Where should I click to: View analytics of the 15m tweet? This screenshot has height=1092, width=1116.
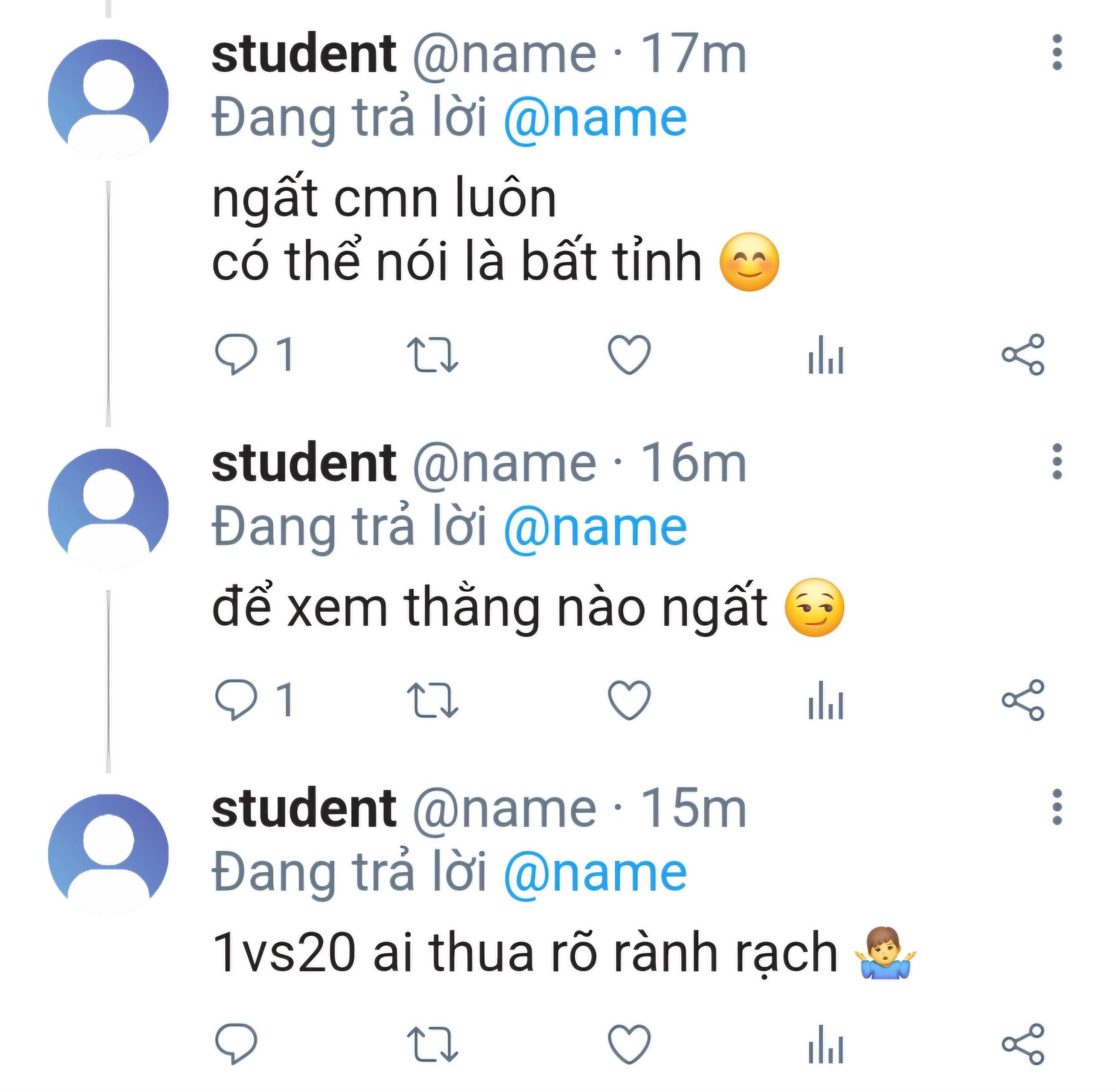click(825, 1044)
